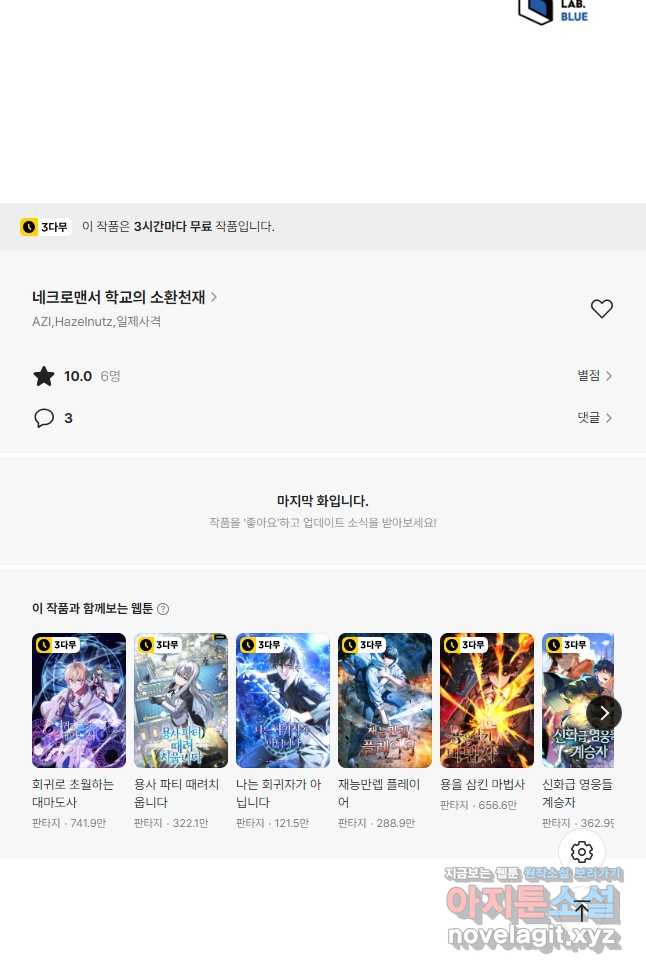Open the 별점 rating page
Screen dimensions: 646x974
coord(594,376)
